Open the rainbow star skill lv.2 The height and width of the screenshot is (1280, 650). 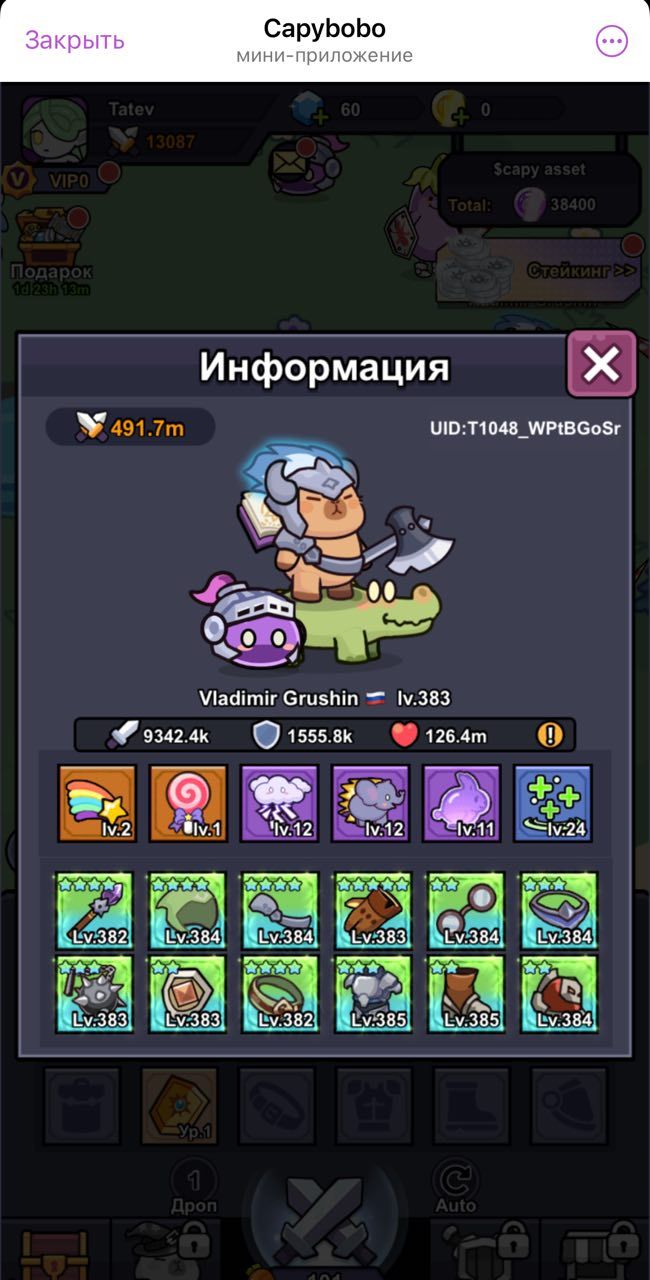pos(97,803)
